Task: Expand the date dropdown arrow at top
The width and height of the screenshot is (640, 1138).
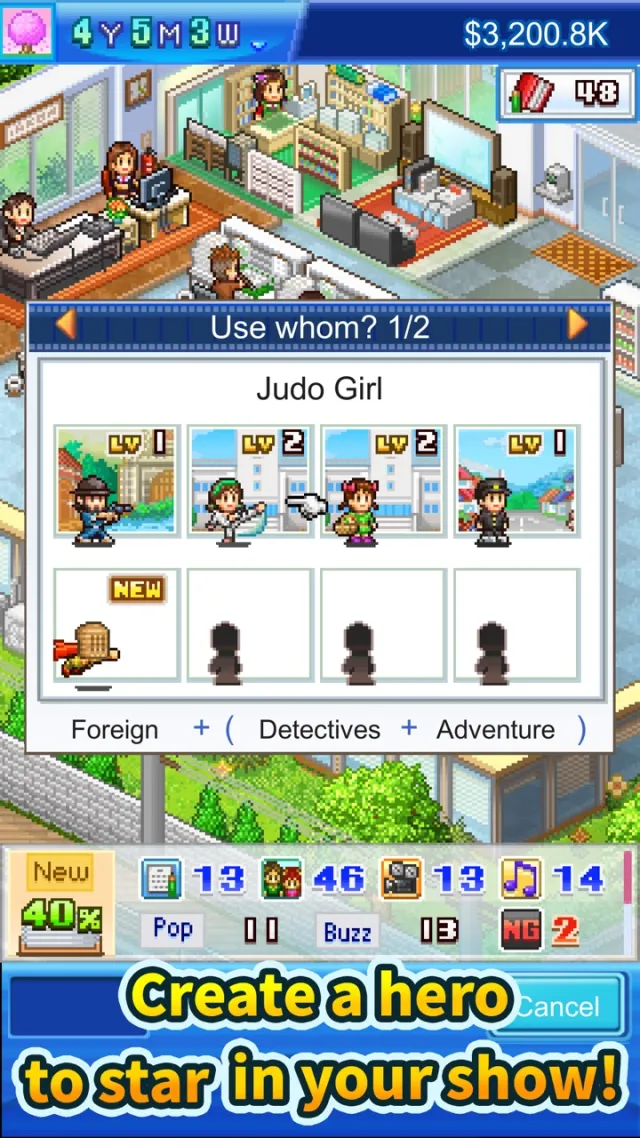Action: coord(259,42)
